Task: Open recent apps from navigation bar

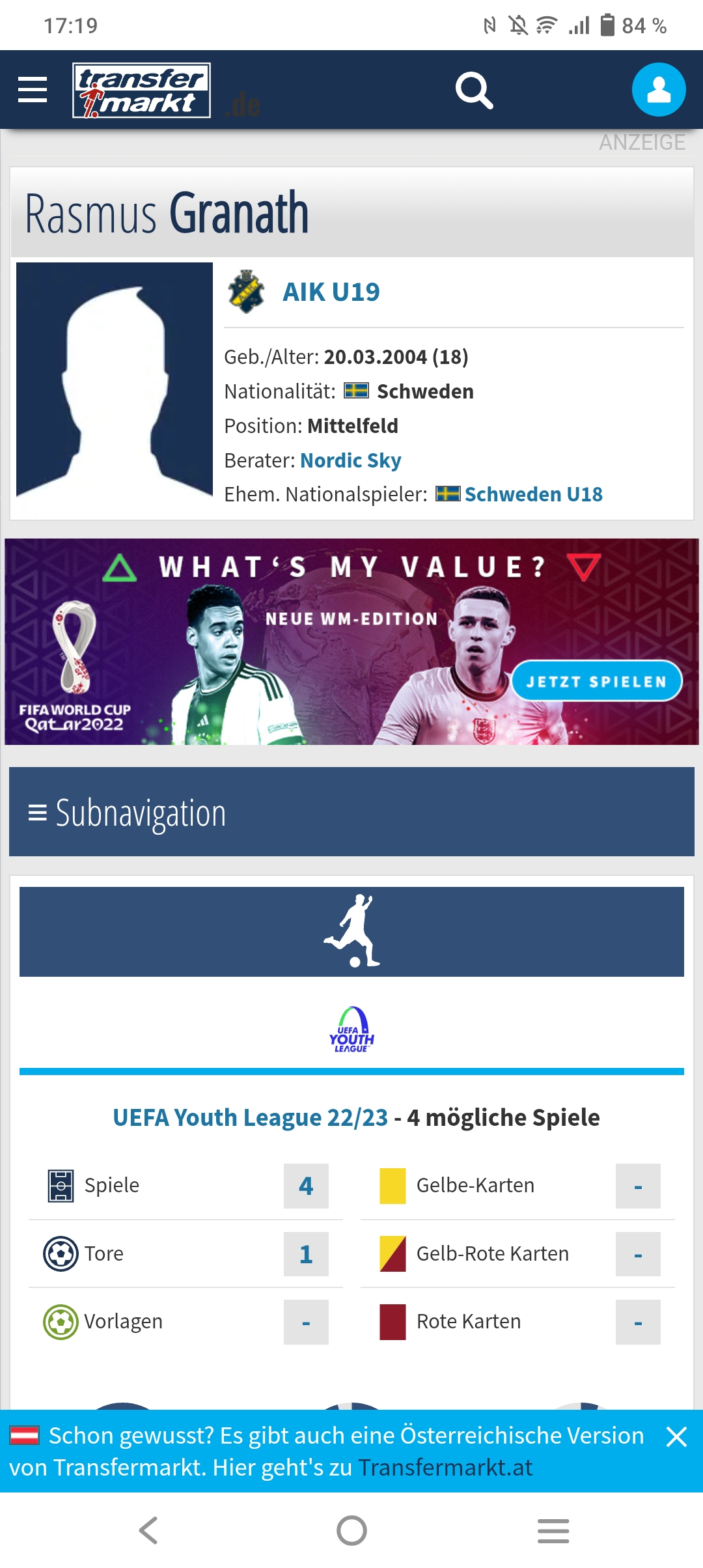Action: [553, 1530]
